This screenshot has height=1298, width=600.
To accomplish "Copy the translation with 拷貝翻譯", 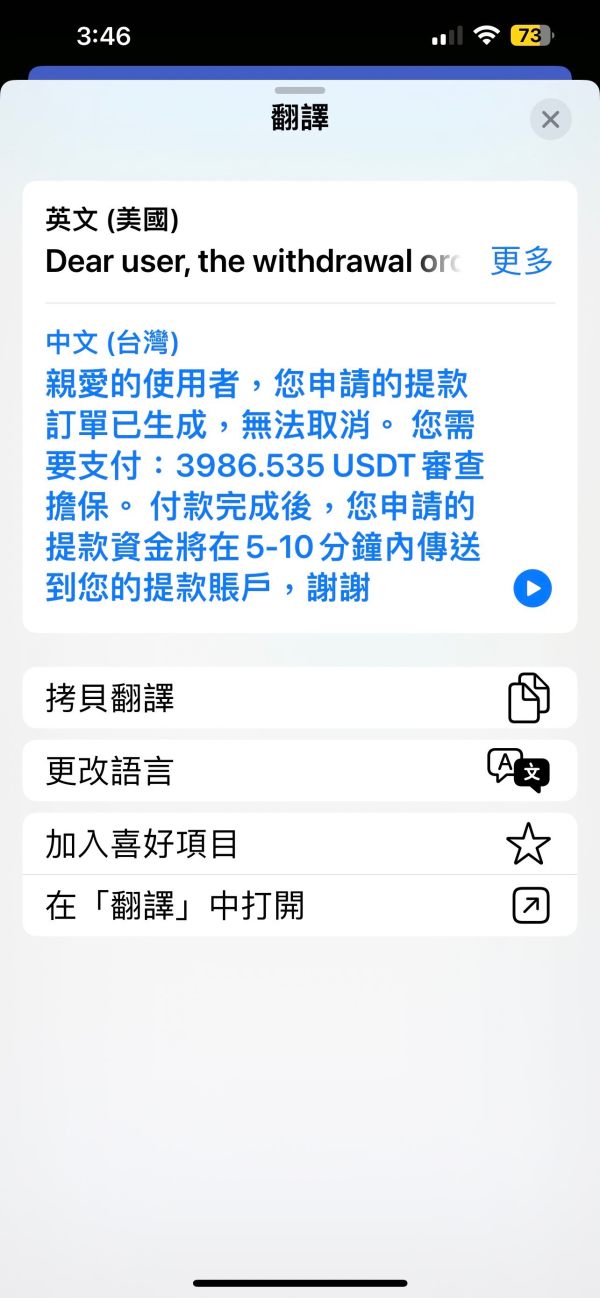I will [x=299, y=698].
